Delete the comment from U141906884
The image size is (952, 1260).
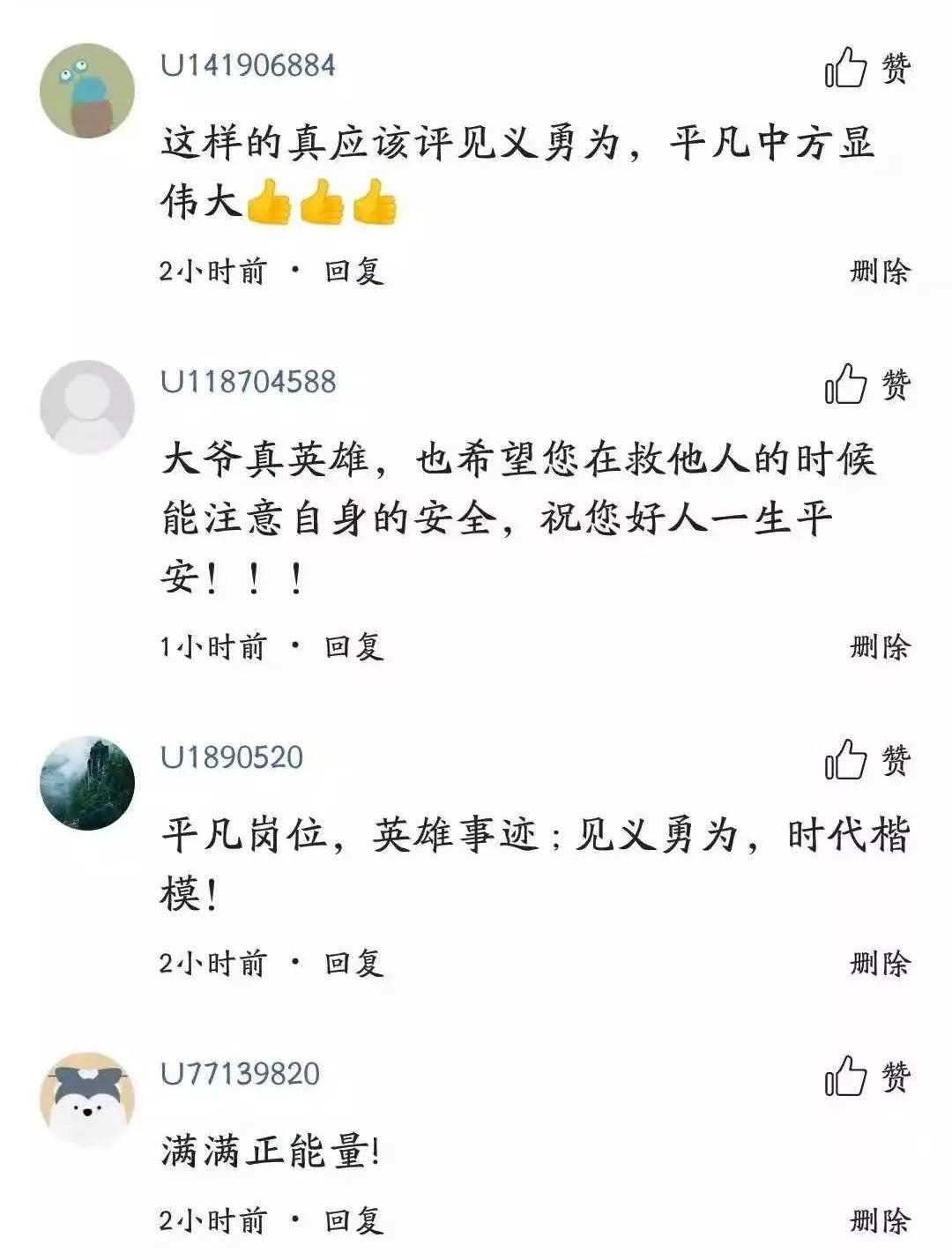879,271
